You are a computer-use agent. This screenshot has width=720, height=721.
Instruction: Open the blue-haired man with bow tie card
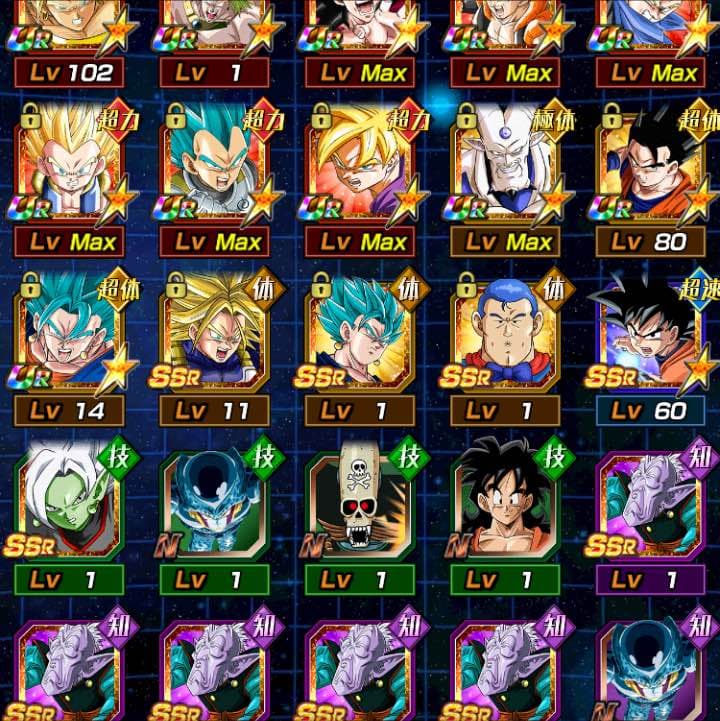(x=505, y=345)
